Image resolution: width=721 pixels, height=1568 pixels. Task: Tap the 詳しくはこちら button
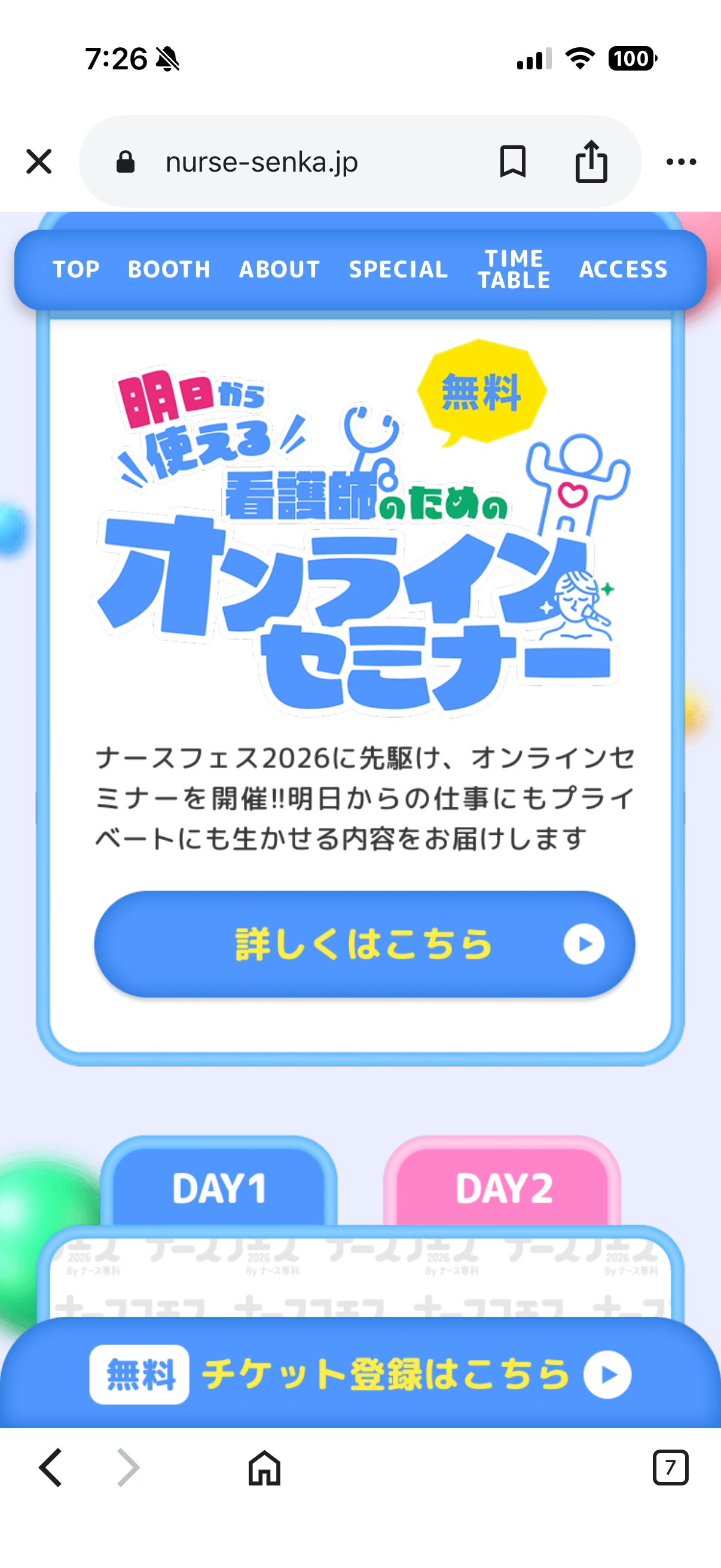coord(364,944)
